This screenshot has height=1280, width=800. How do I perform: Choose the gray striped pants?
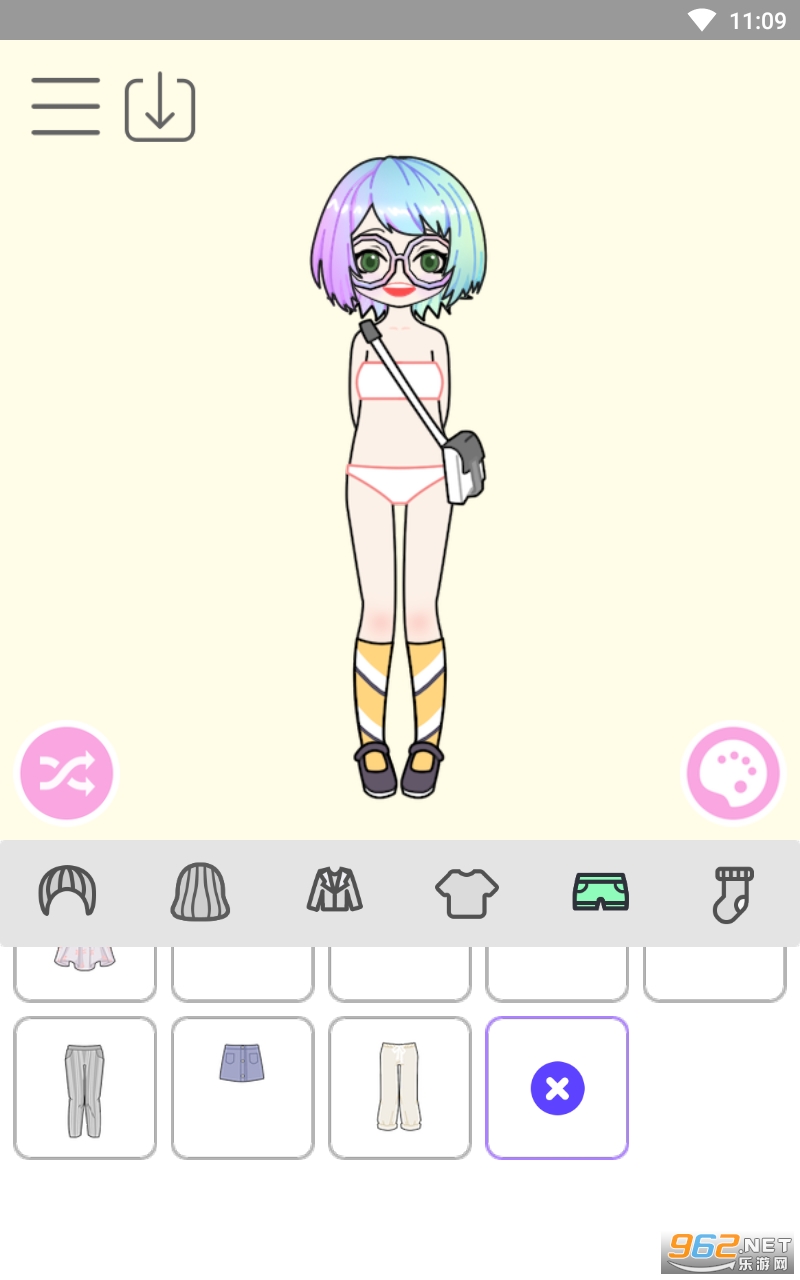(x=85, y=1088)
